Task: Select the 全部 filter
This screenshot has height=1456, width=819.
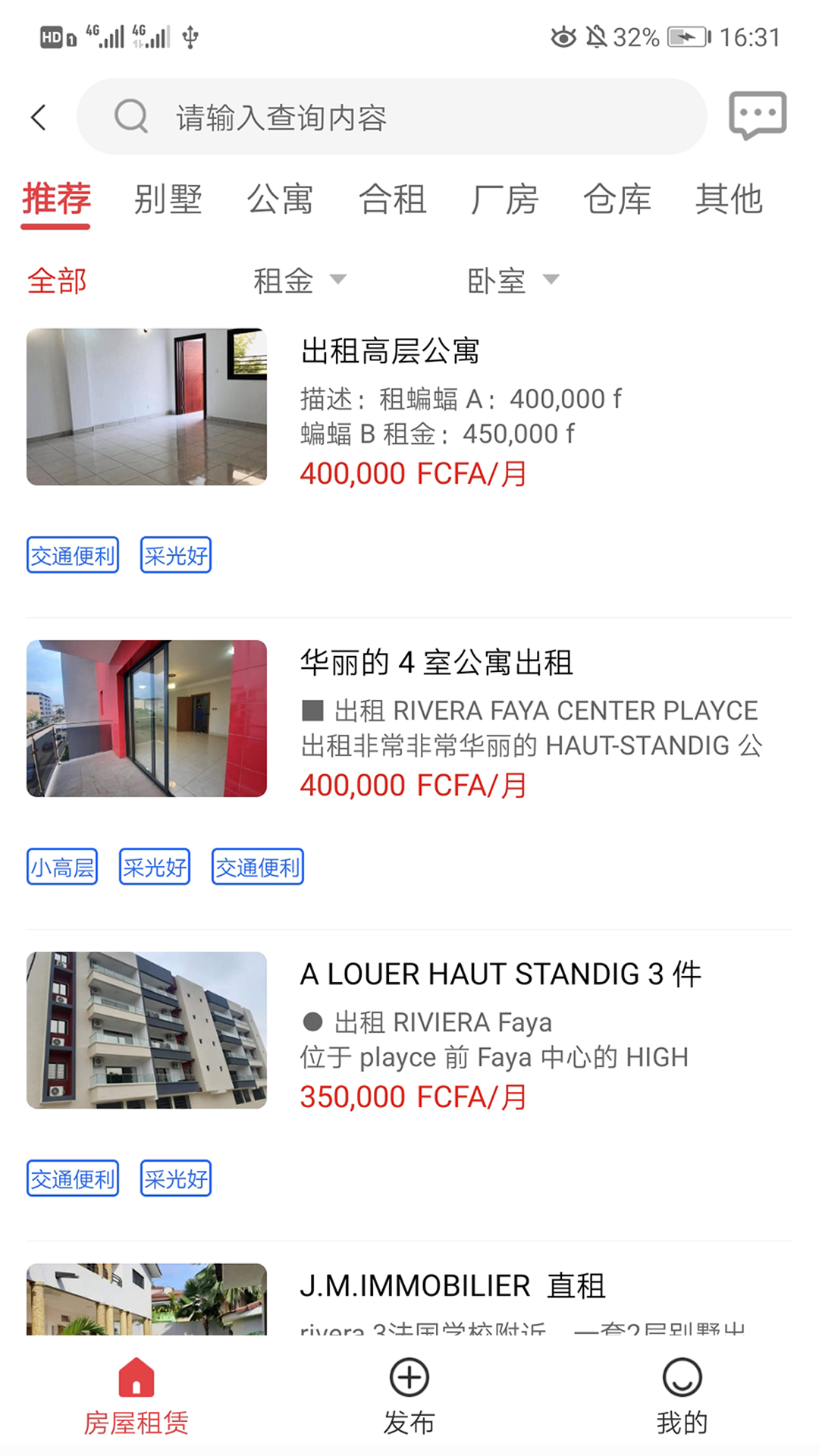Action: point(57,281)
